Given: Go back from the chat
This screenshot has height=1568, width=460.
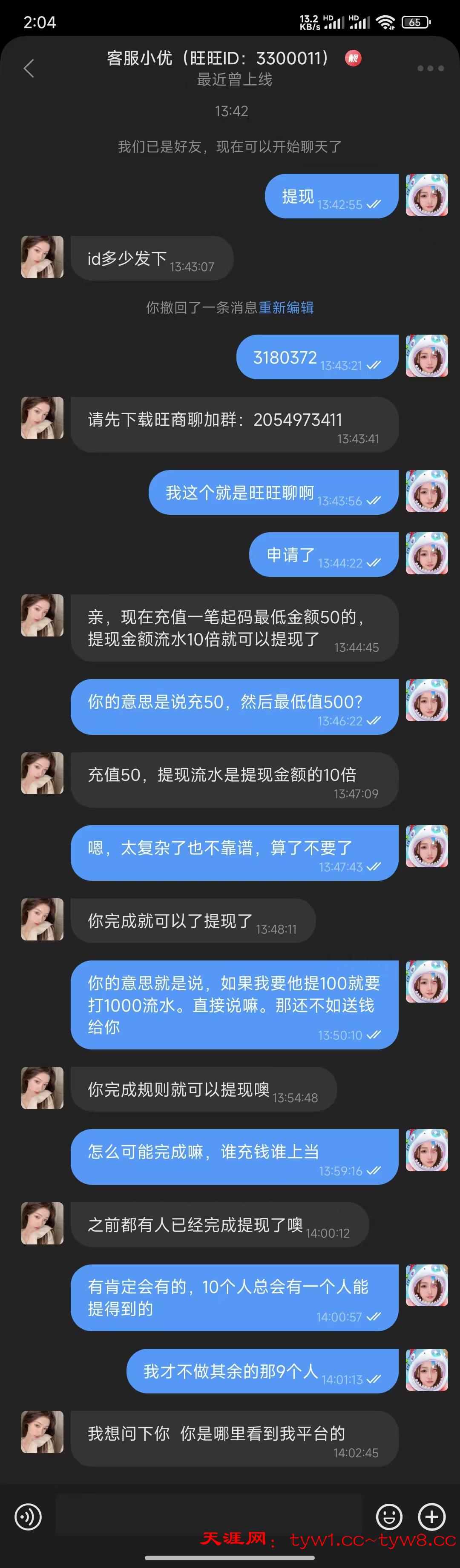Looking at the screenshot, I should pyautogui.click(x=28, y=68).
